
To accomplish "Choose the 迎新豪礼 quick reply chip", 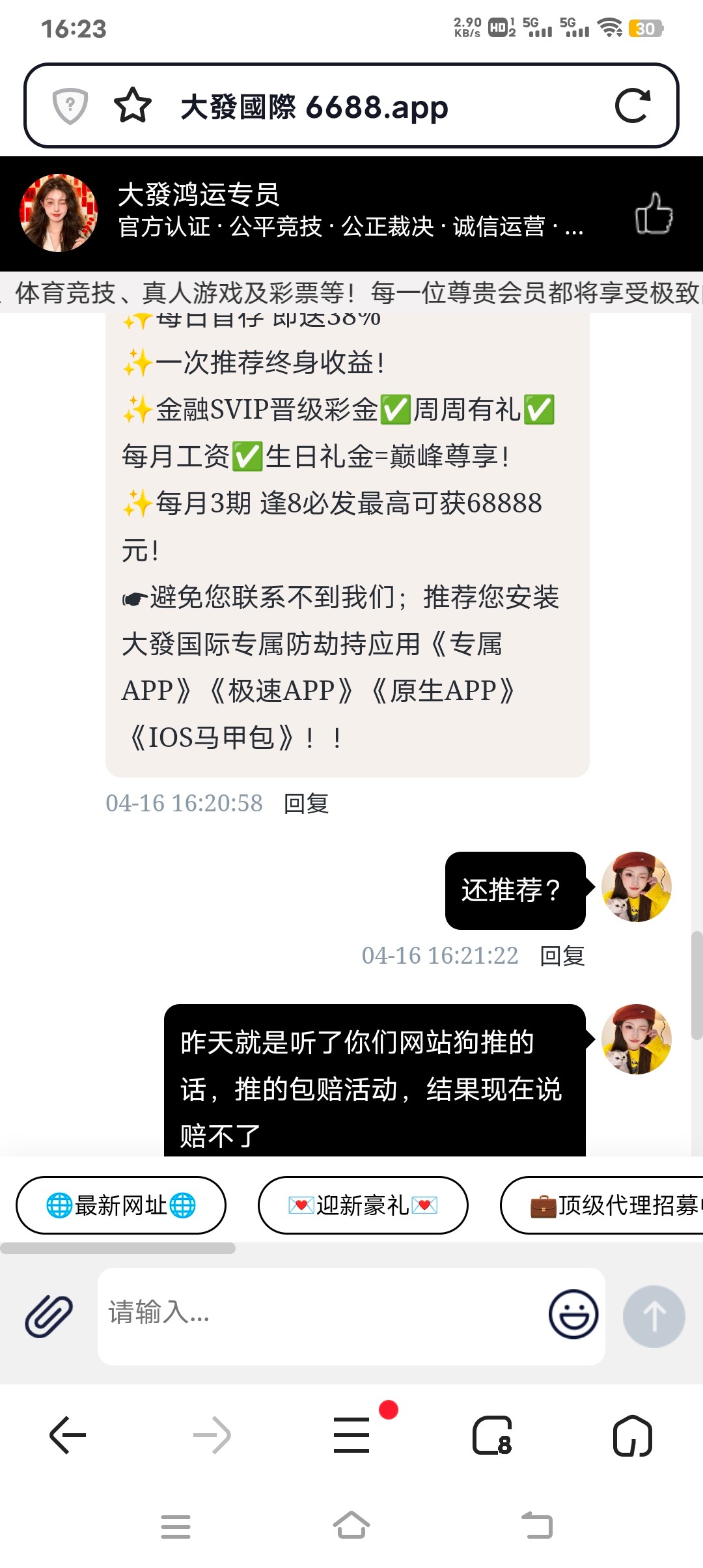I will click(x=363, y=1205).
